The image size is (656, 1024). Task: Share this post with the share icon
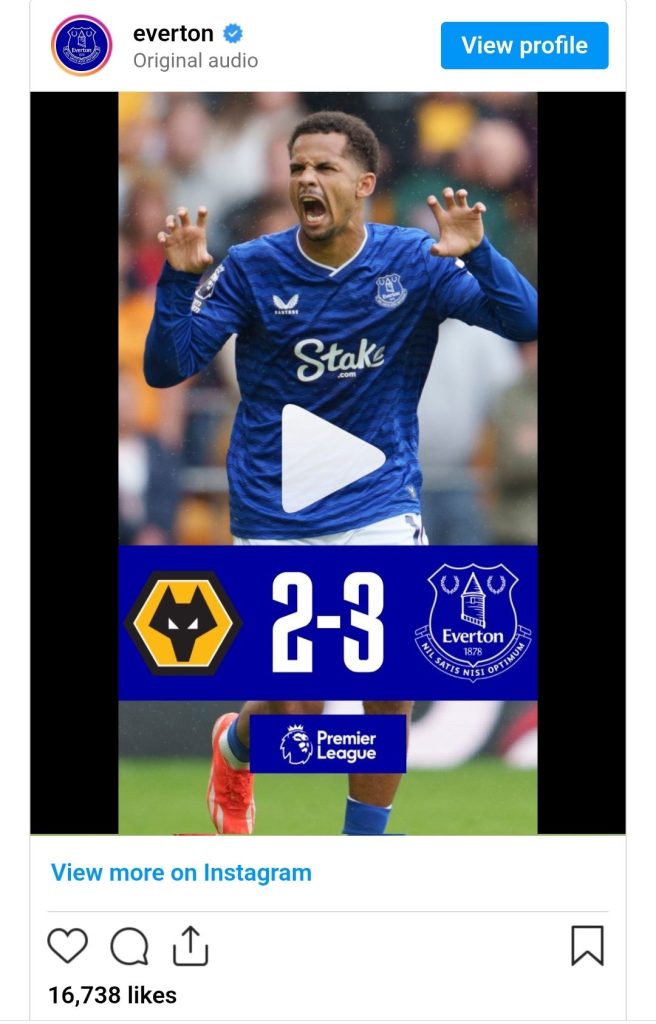click(190, 945)
